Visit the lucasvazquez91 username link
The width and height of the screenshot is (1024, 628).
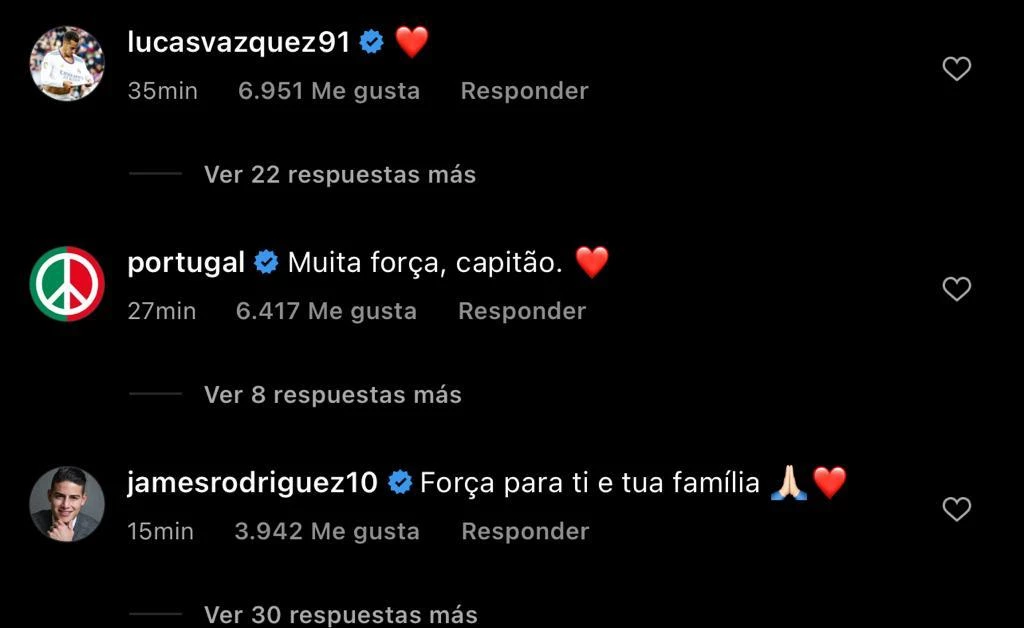tap(239, 42)
